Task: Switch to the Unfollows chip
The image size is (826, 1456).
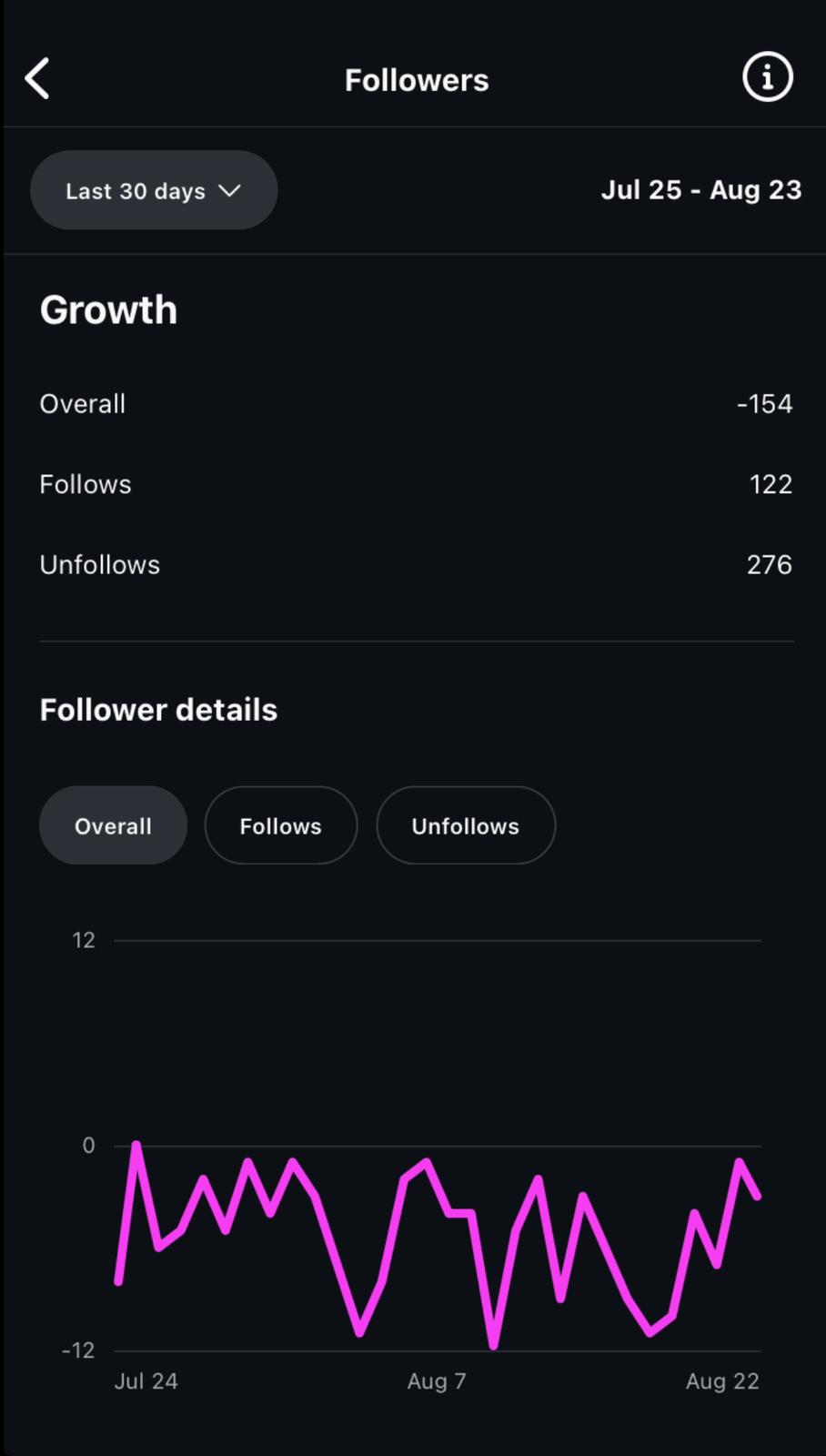Action: 465,825
